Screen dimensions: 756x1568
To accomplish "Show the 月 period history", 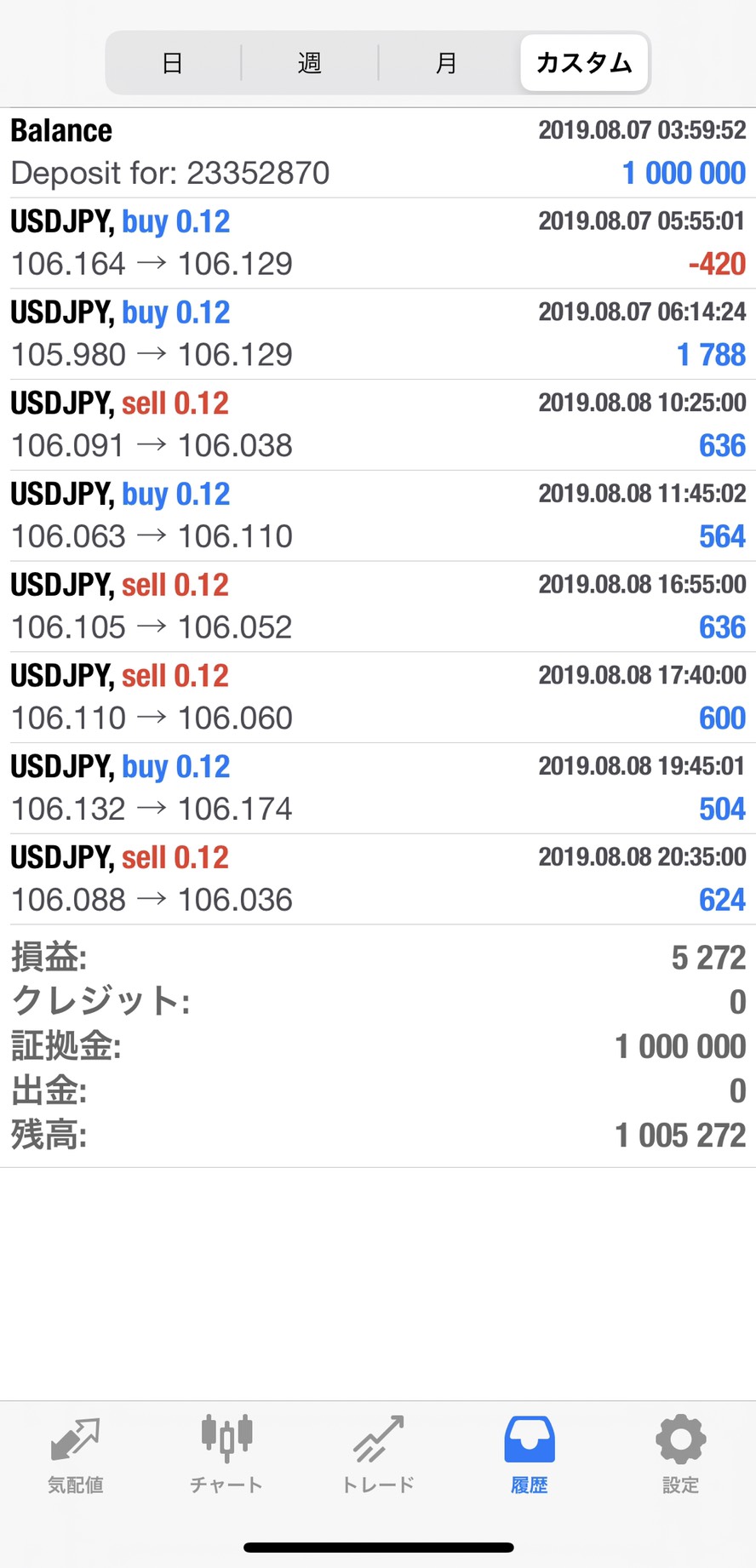I will click(447, 63).
